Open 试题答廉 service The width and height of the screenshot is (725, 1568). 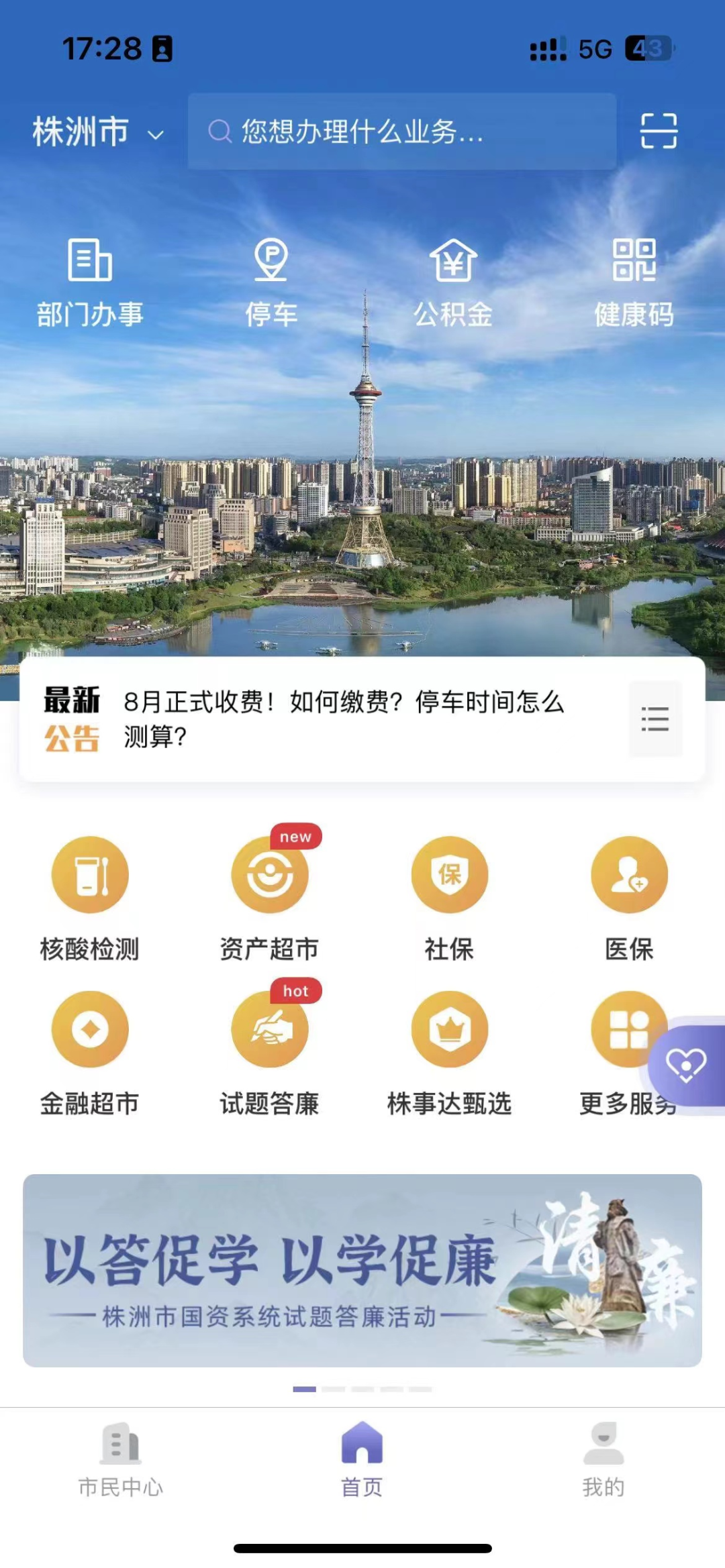270,1051
